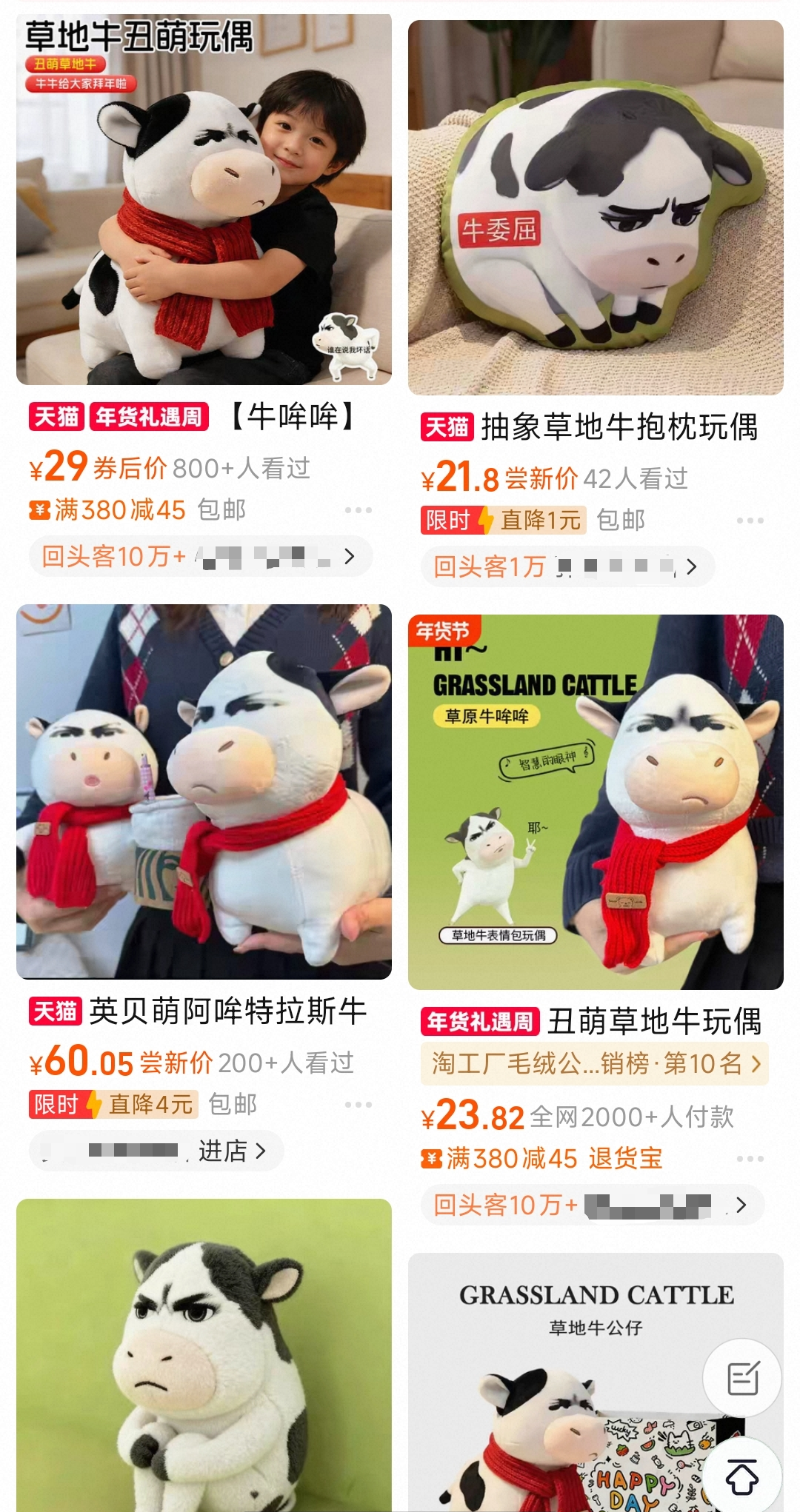
Task: Open the 丑萌草地牛玩偶 GRASSLAND CATTLE product
Action: coord(596,802)
